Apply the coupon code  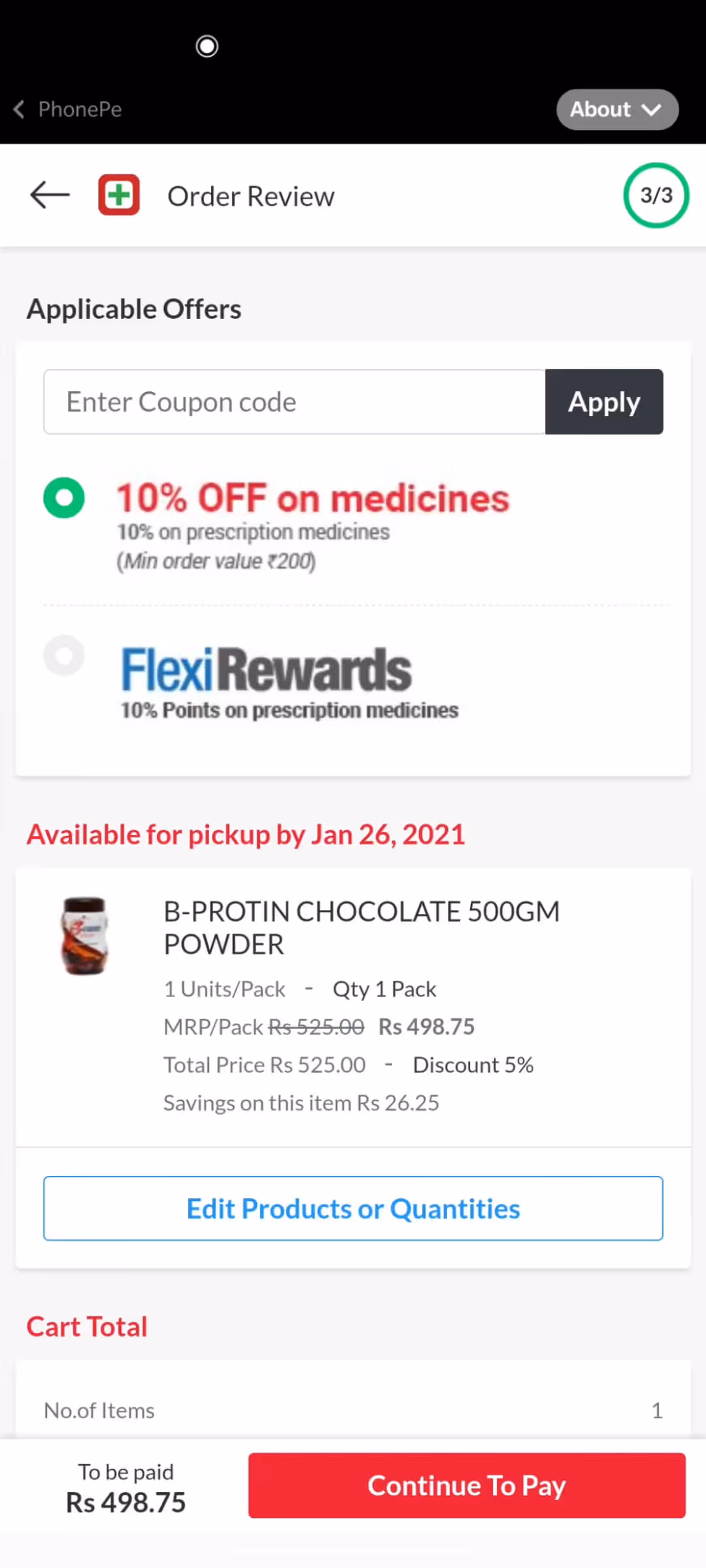point(604,402)
